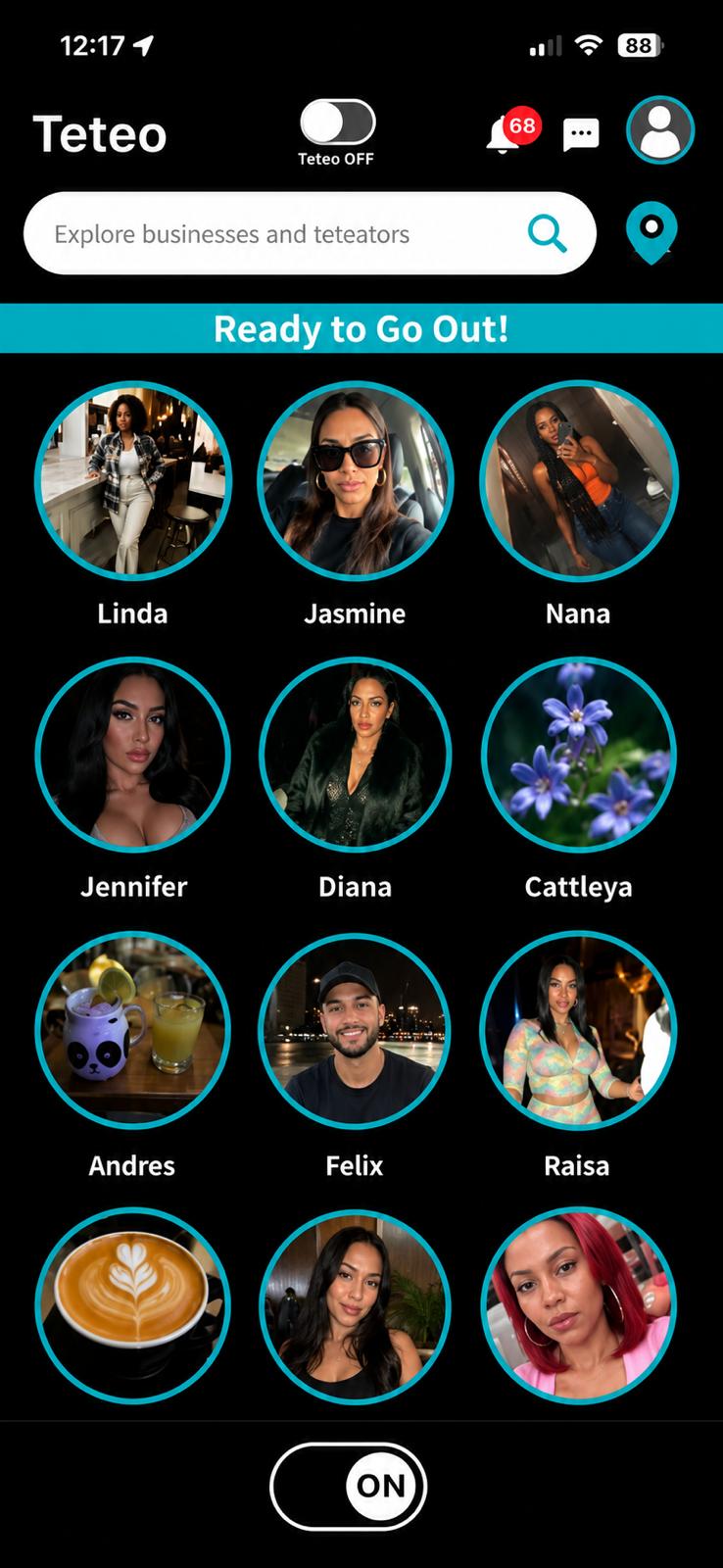Open Linda's profile
The image size is (723, 1568).
132,480
